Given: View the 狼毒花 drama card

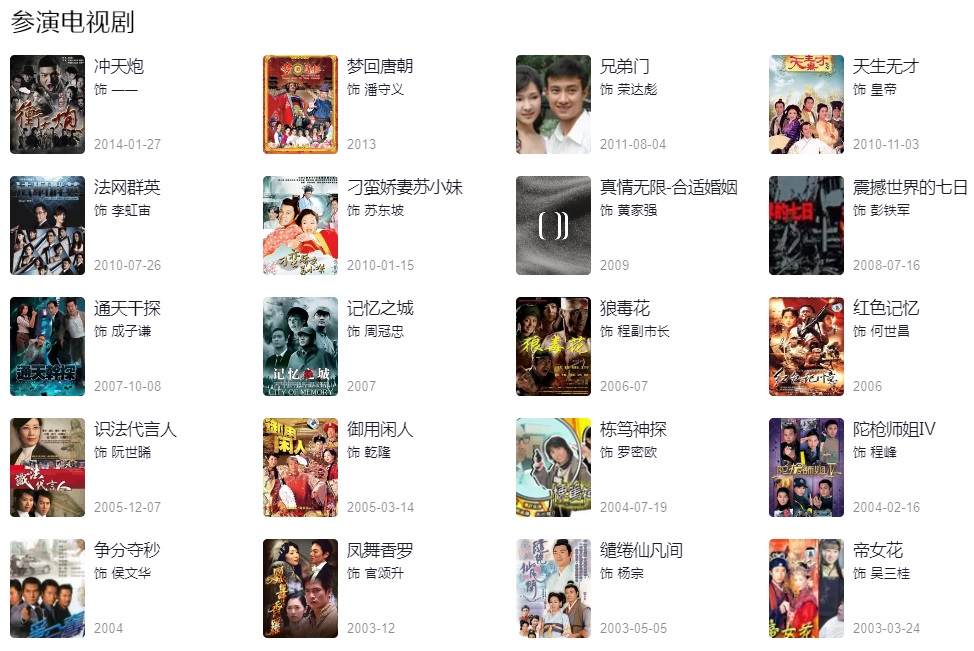Looking at the screenshot, I should (624, 309).
